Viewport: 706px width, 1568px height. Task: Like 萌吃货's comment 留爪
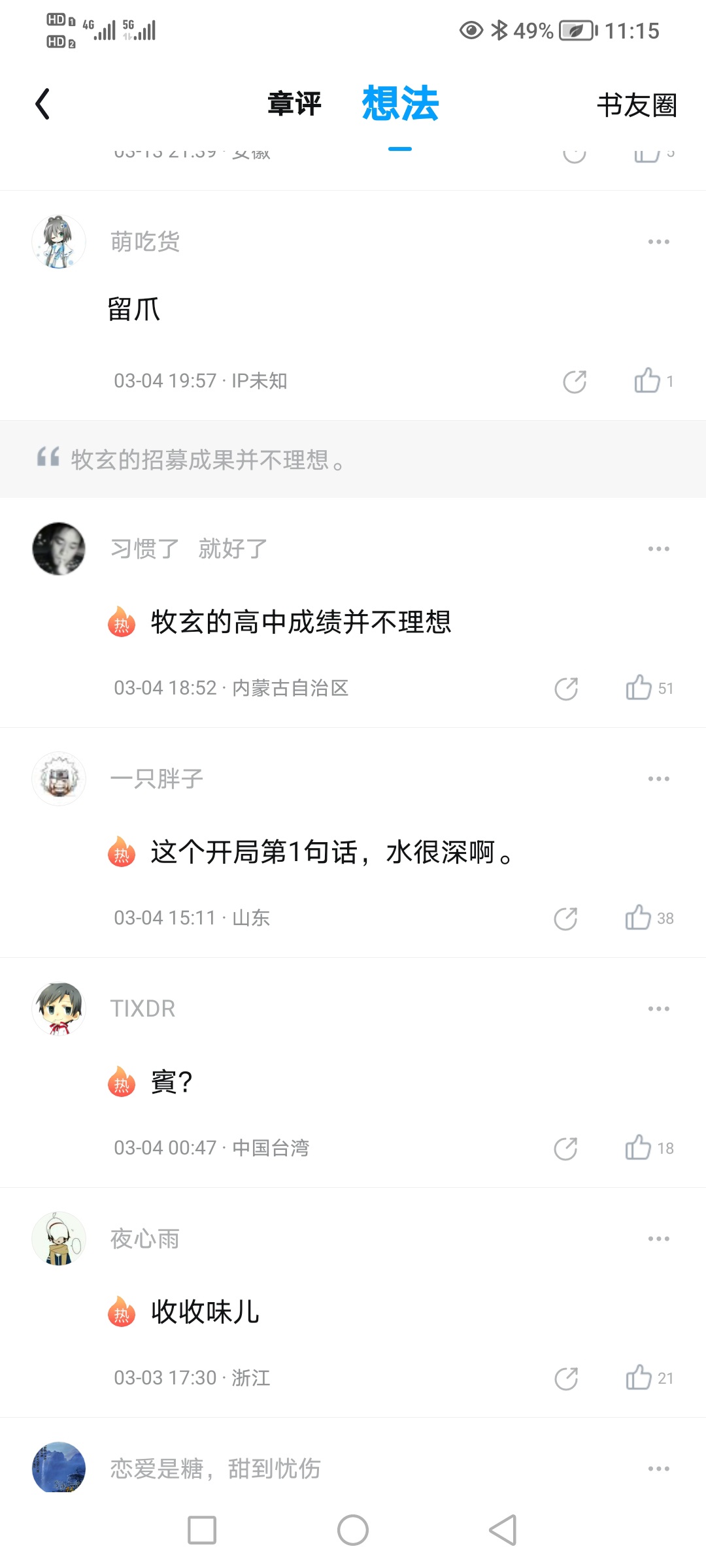pyautogui.click(x=648, y=381)
